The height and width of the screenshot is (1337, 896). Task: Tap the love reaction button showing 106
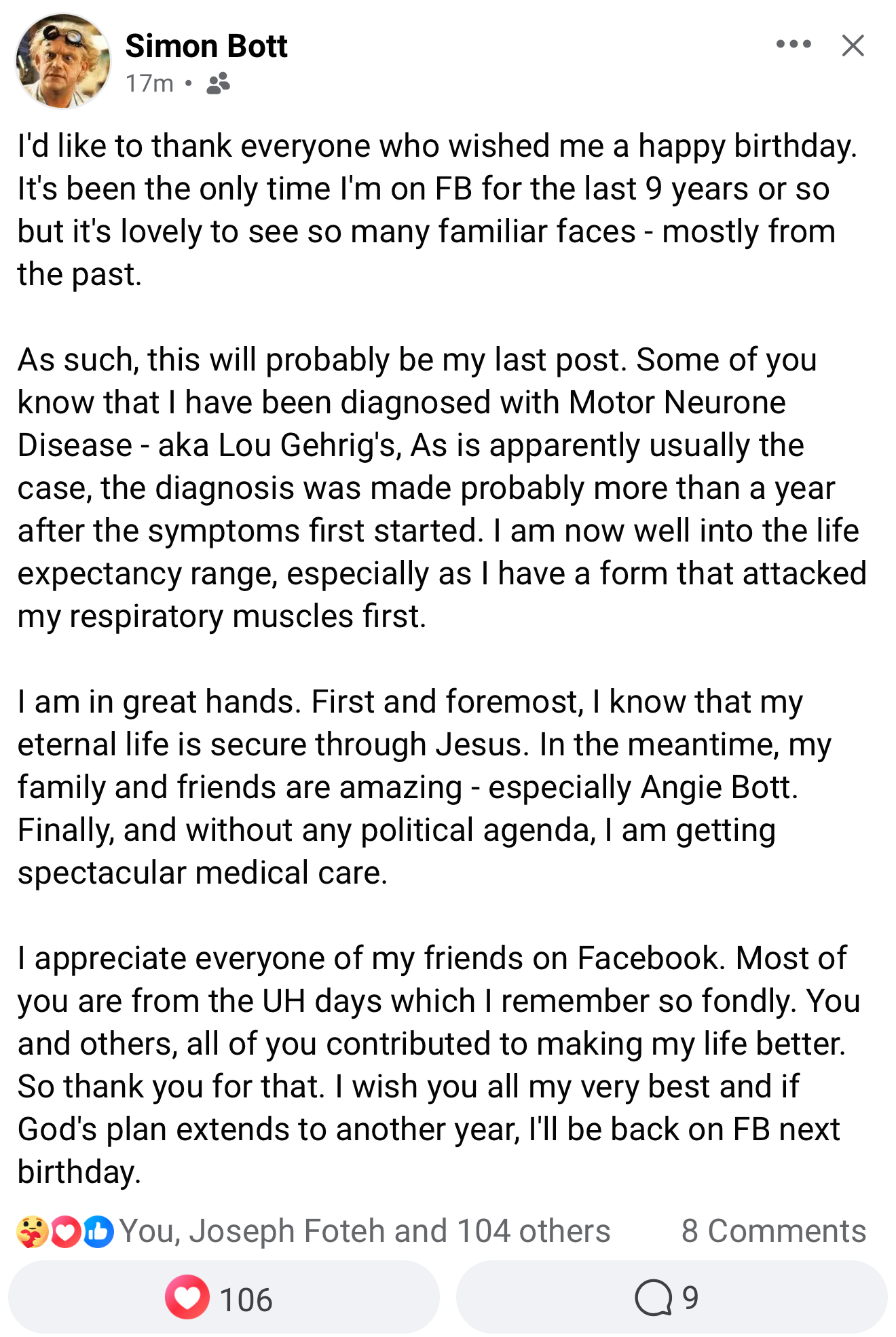tap(223, 1297)
